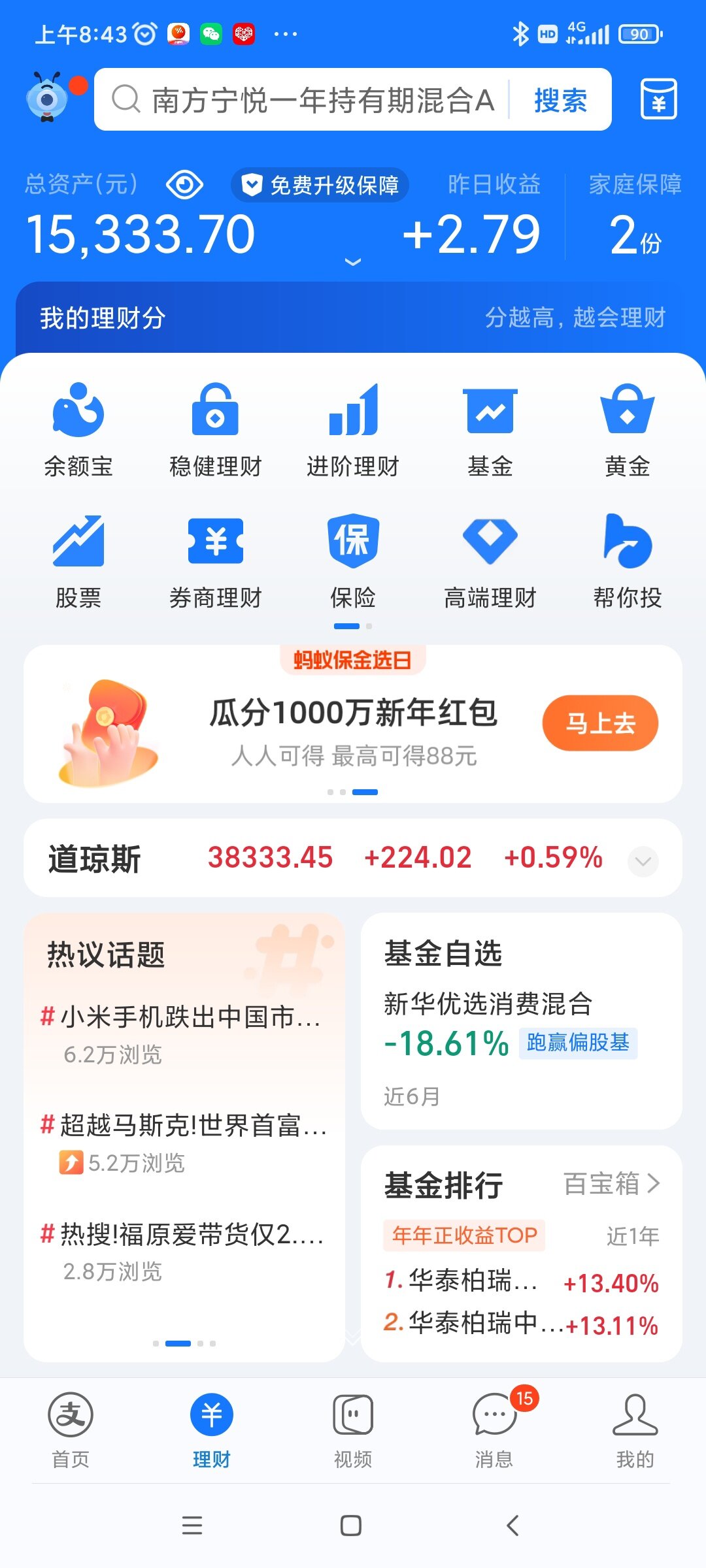The image size is (706, 1568).
Task: Go to 稳健理财
Action: pos(215,429)
